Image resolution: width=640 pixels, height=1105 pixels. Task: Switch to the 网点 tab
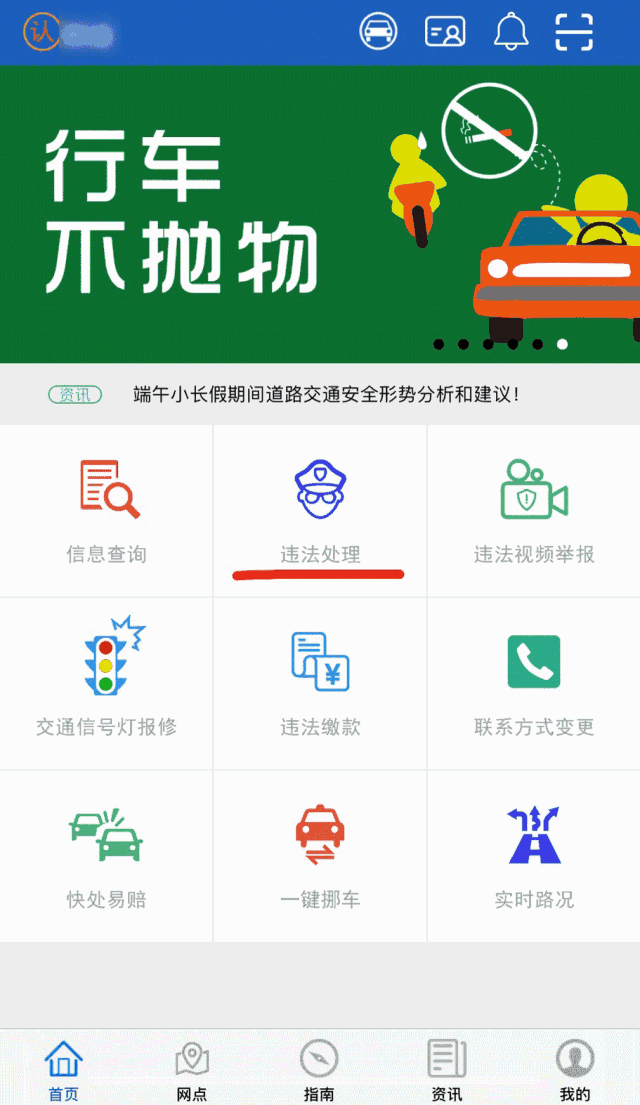[192, 1069]
